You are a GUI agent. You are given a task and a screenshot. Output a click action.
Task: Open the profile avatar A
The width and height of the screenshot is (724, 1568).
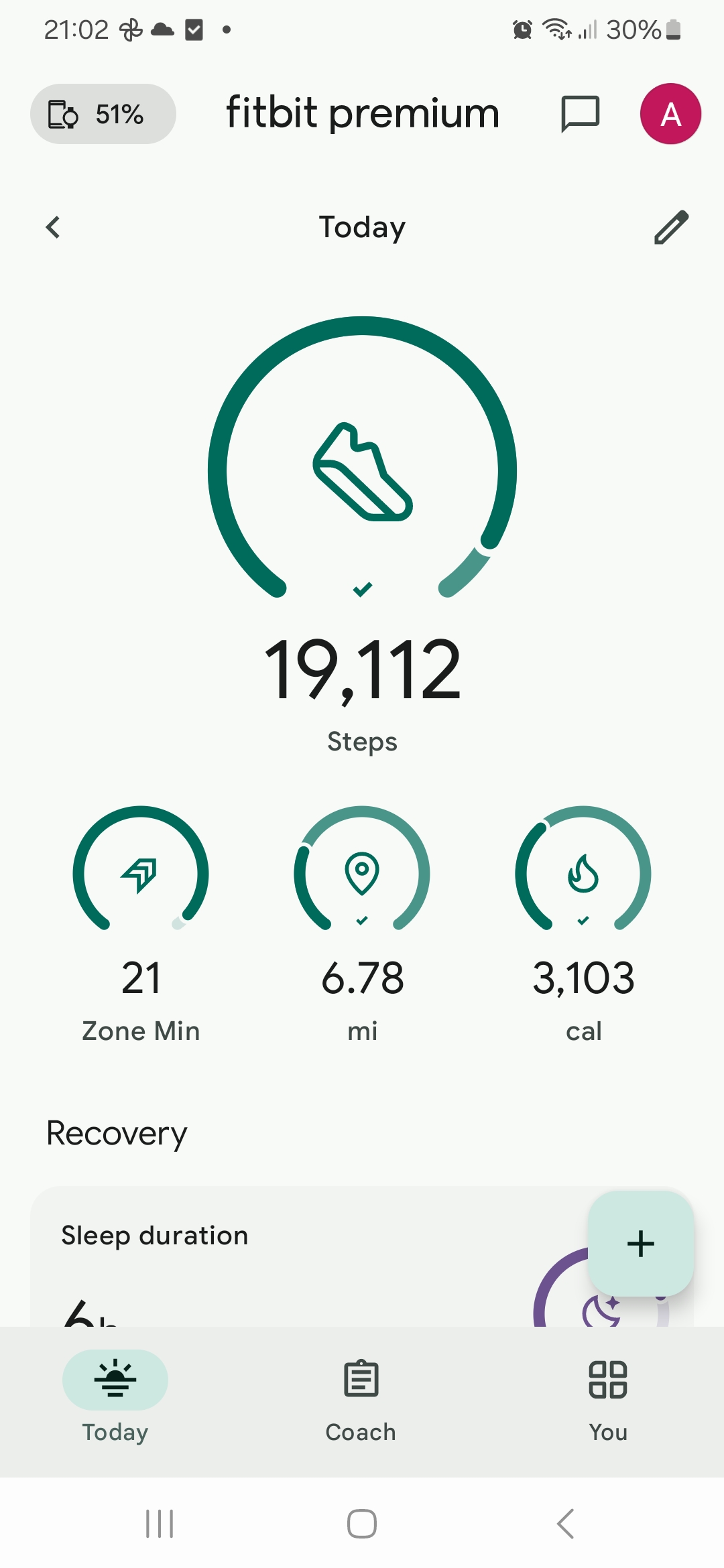pos(670,114)
